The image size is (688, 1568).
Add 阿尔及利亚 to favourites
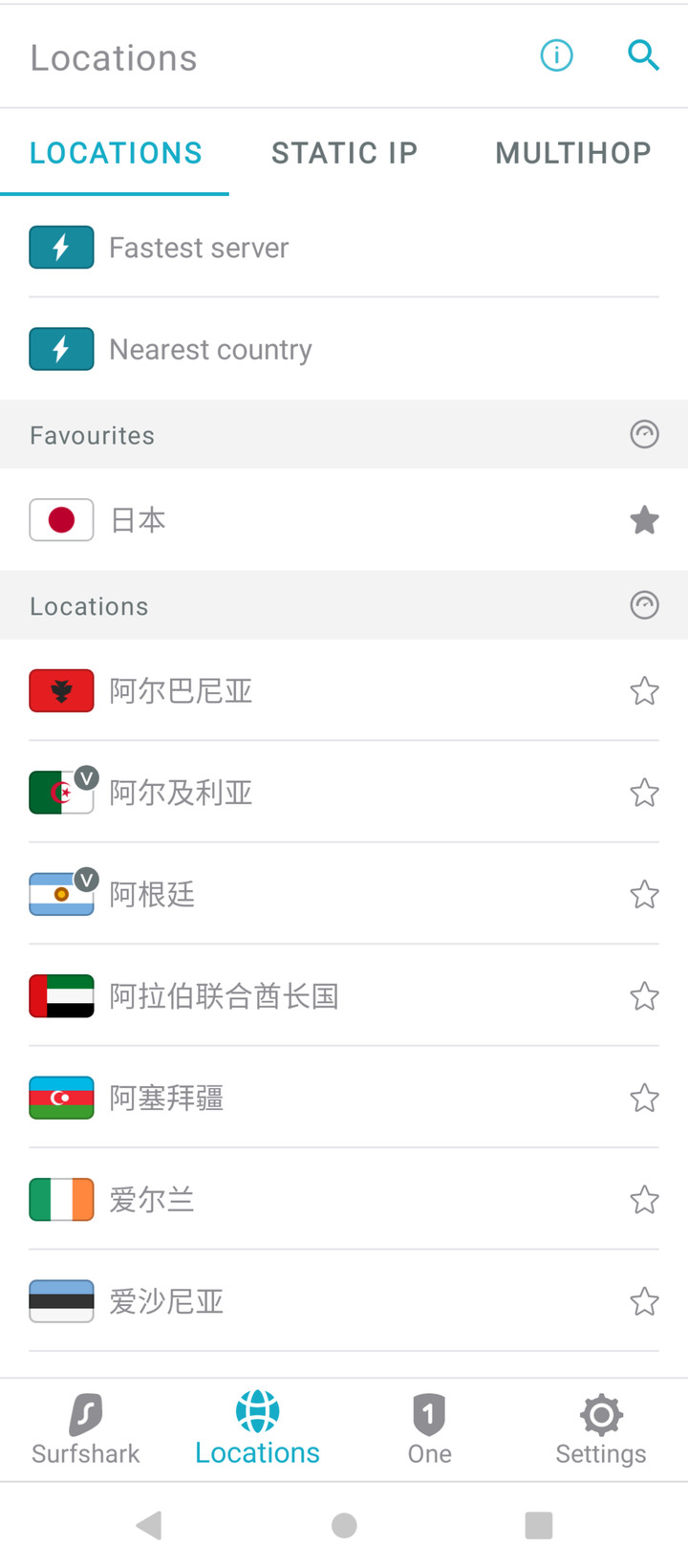pos(644,793)
